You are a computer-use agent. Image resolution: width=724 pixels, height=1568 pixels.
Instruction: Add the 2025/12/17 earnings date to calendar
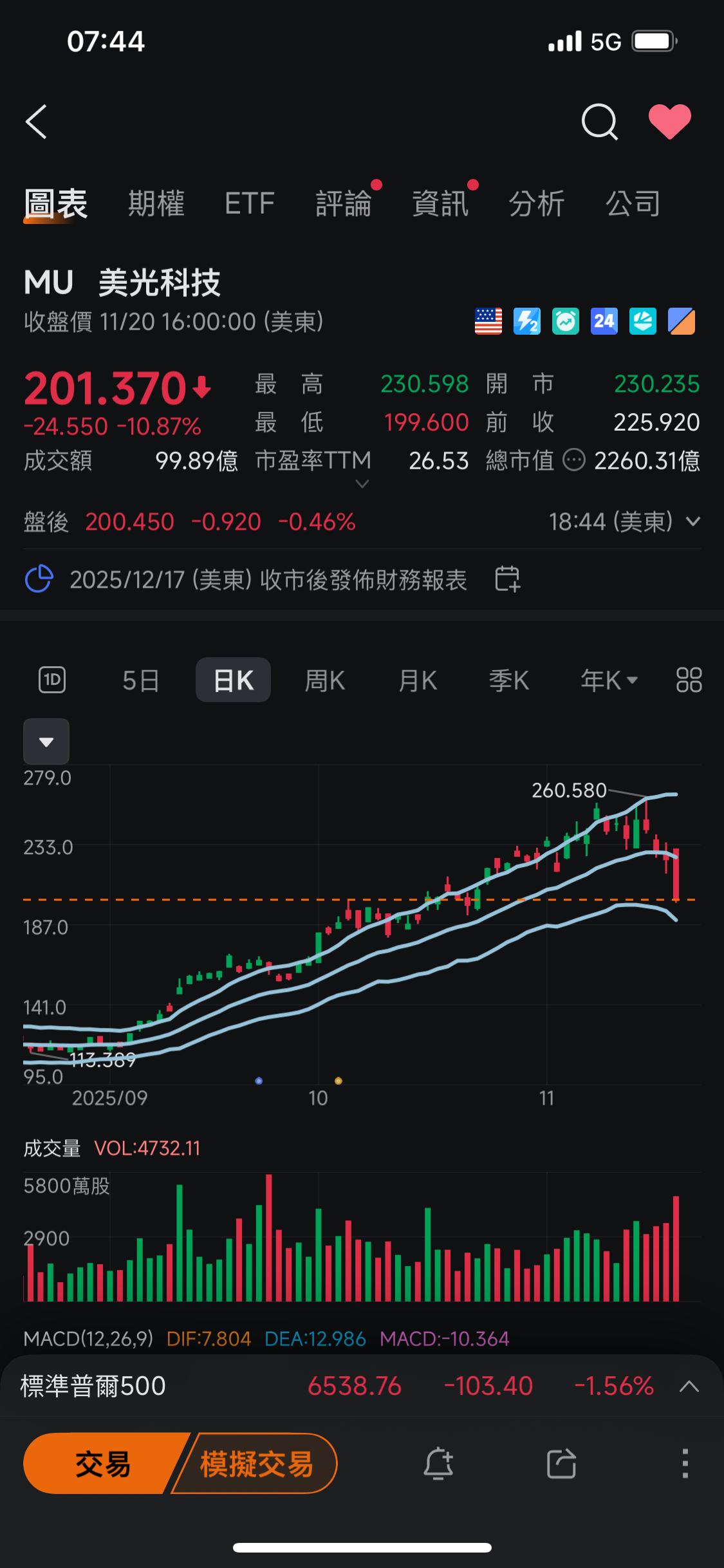(507, 579)
